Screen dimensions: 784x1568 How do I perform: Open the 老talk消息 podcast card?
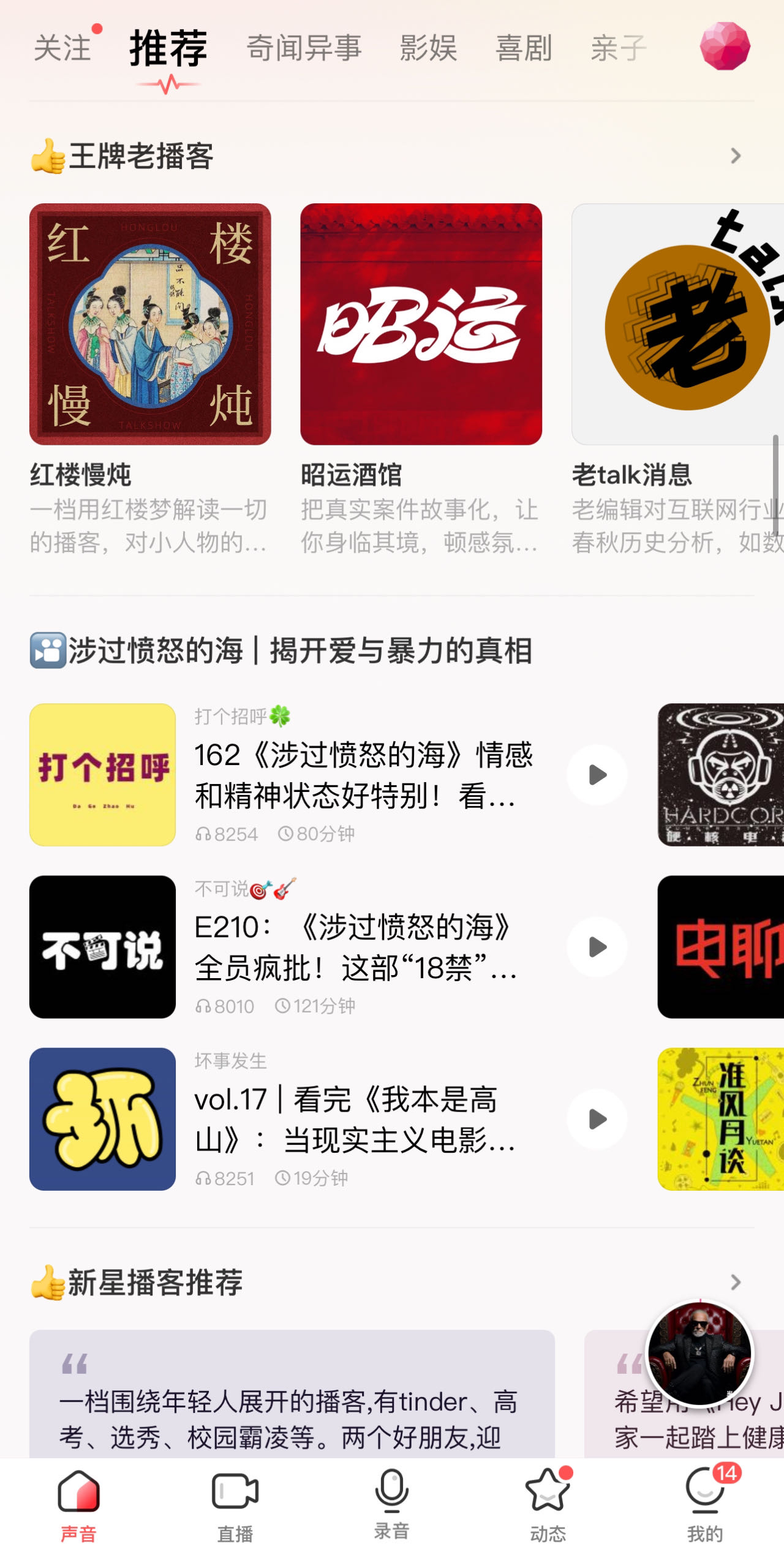(x=677, y=324)
